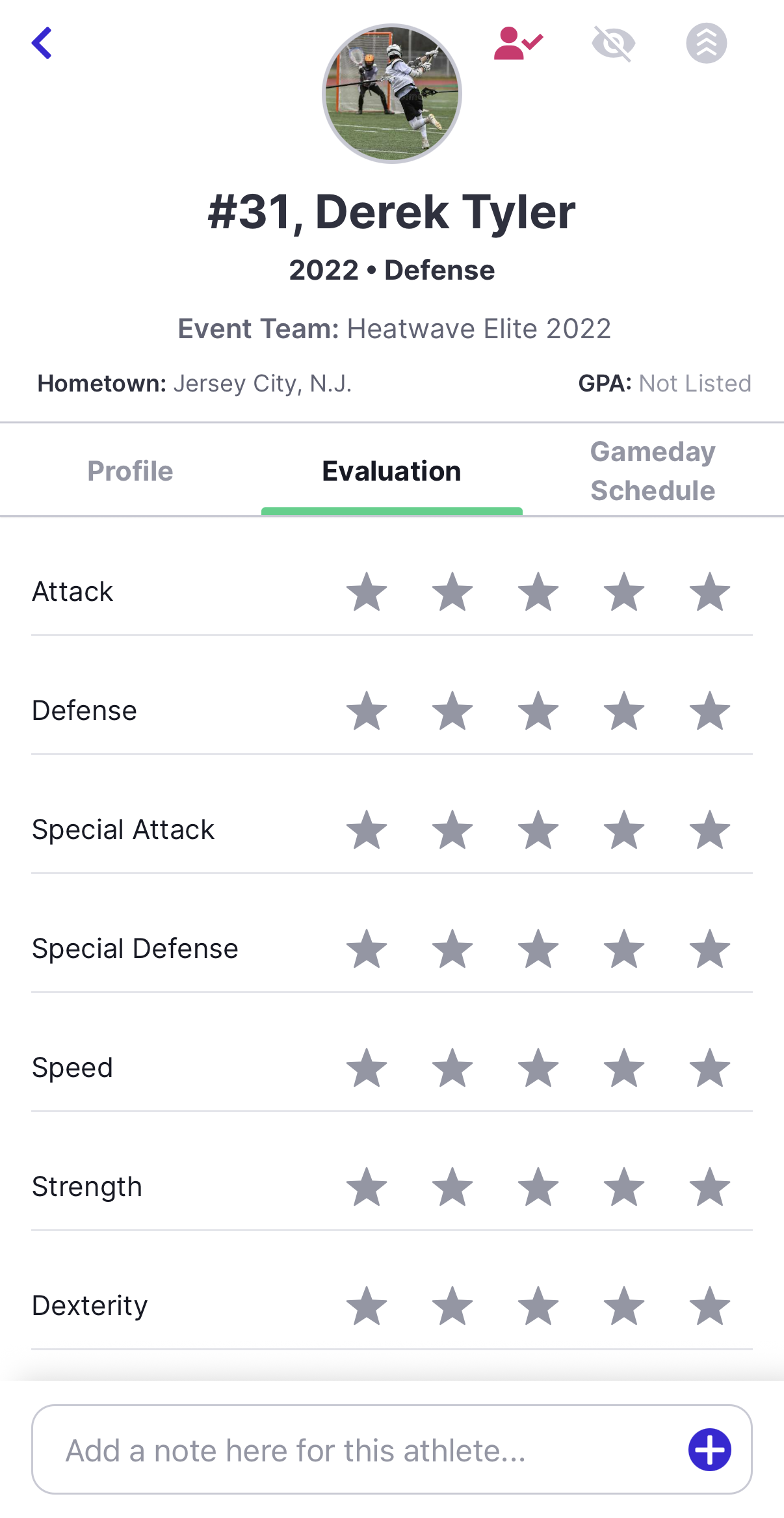Set Special Attack to three stars
Image resolution: width=784 pixels, height=1518 pixels.
click(538, 830)
